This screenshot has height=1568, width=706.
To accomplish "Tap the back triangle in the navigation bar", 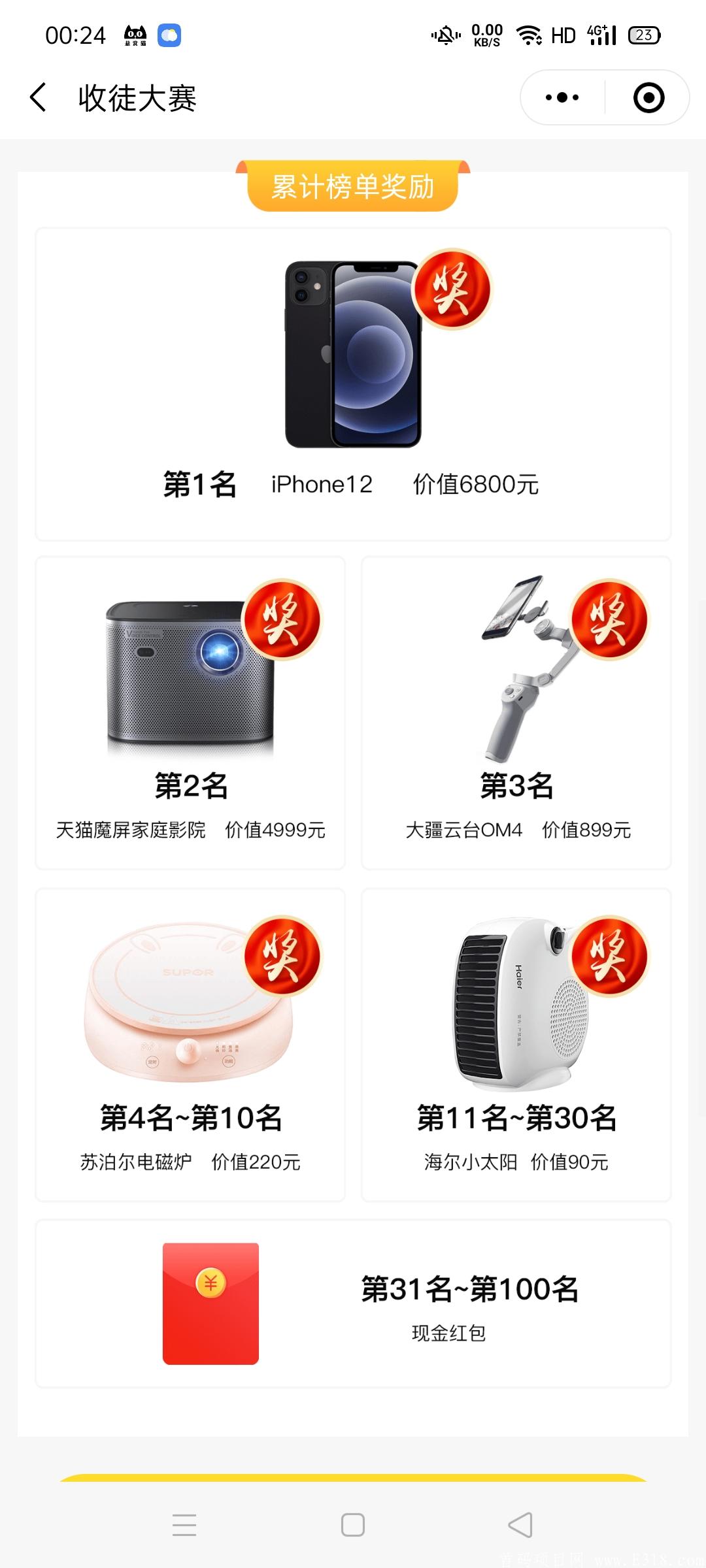I will click(x=520, y=1524).
